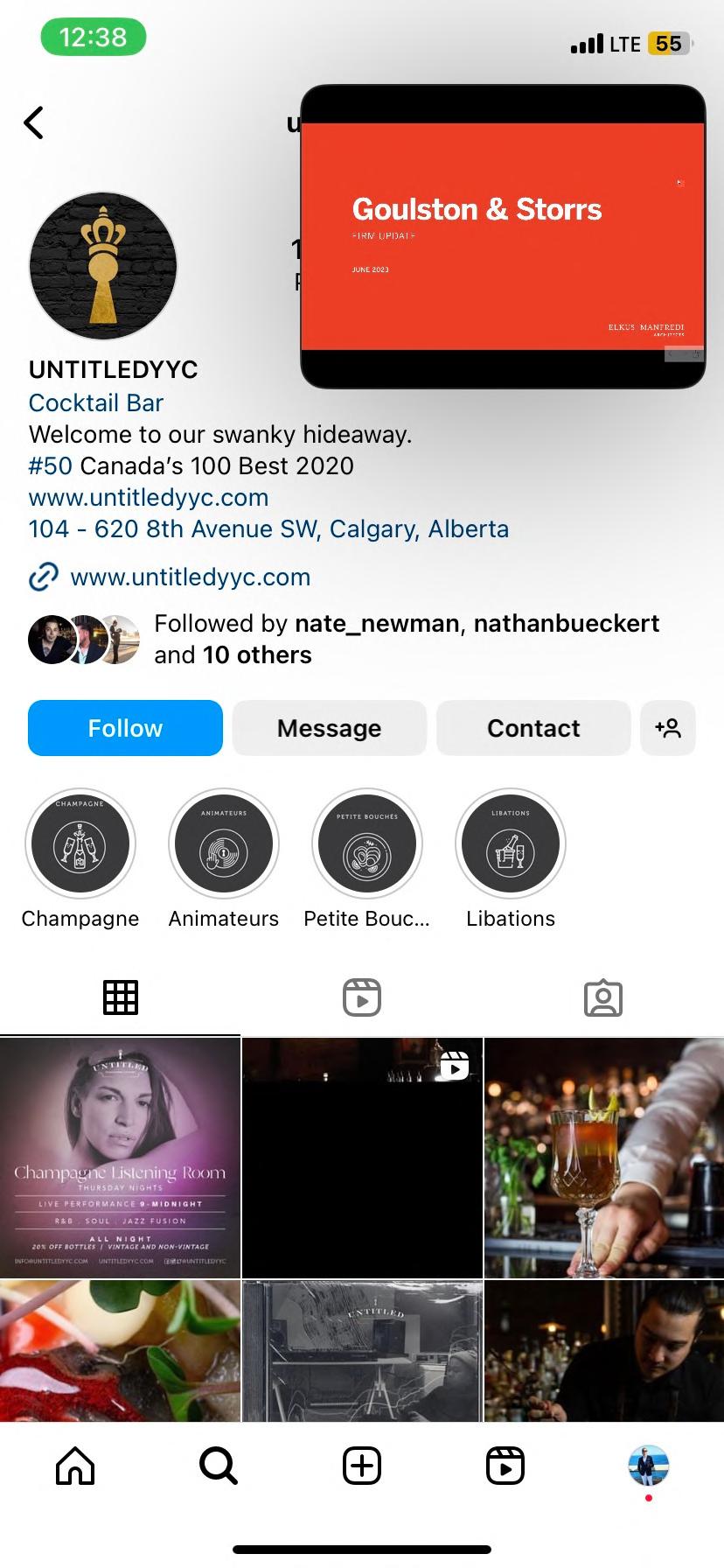724x1568 pixels.
Task: Open the Champagne Listening Room post
Action: (x=121, y=1158)
